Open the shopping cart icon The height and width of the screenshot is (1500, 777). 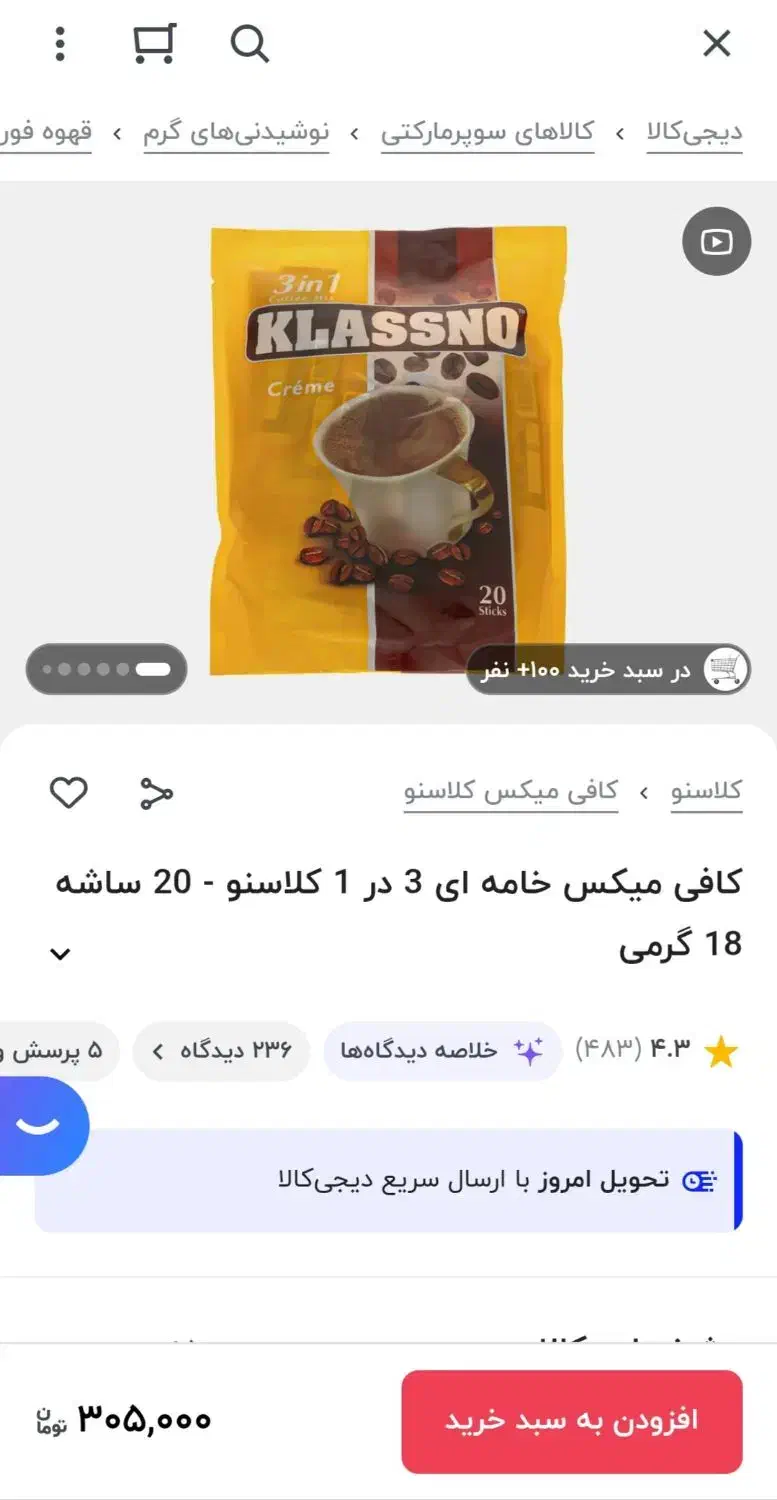(150, 44)
